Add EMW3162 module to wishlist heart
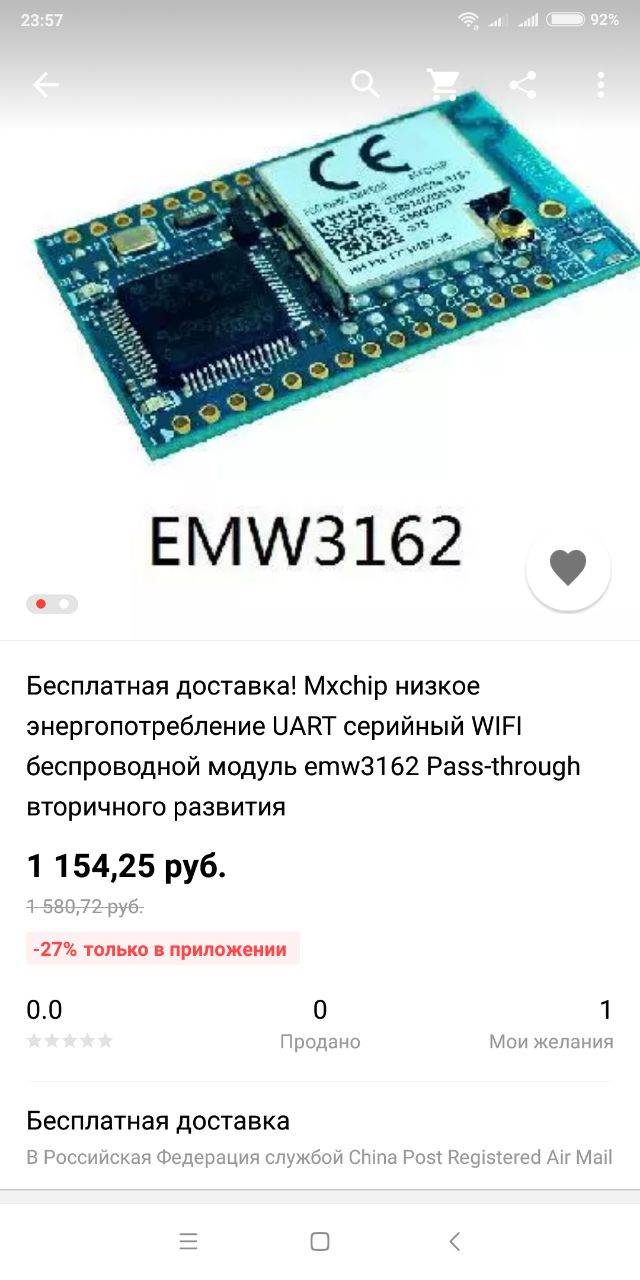Viewport: 640px width, 1280px height. [568, 568]
